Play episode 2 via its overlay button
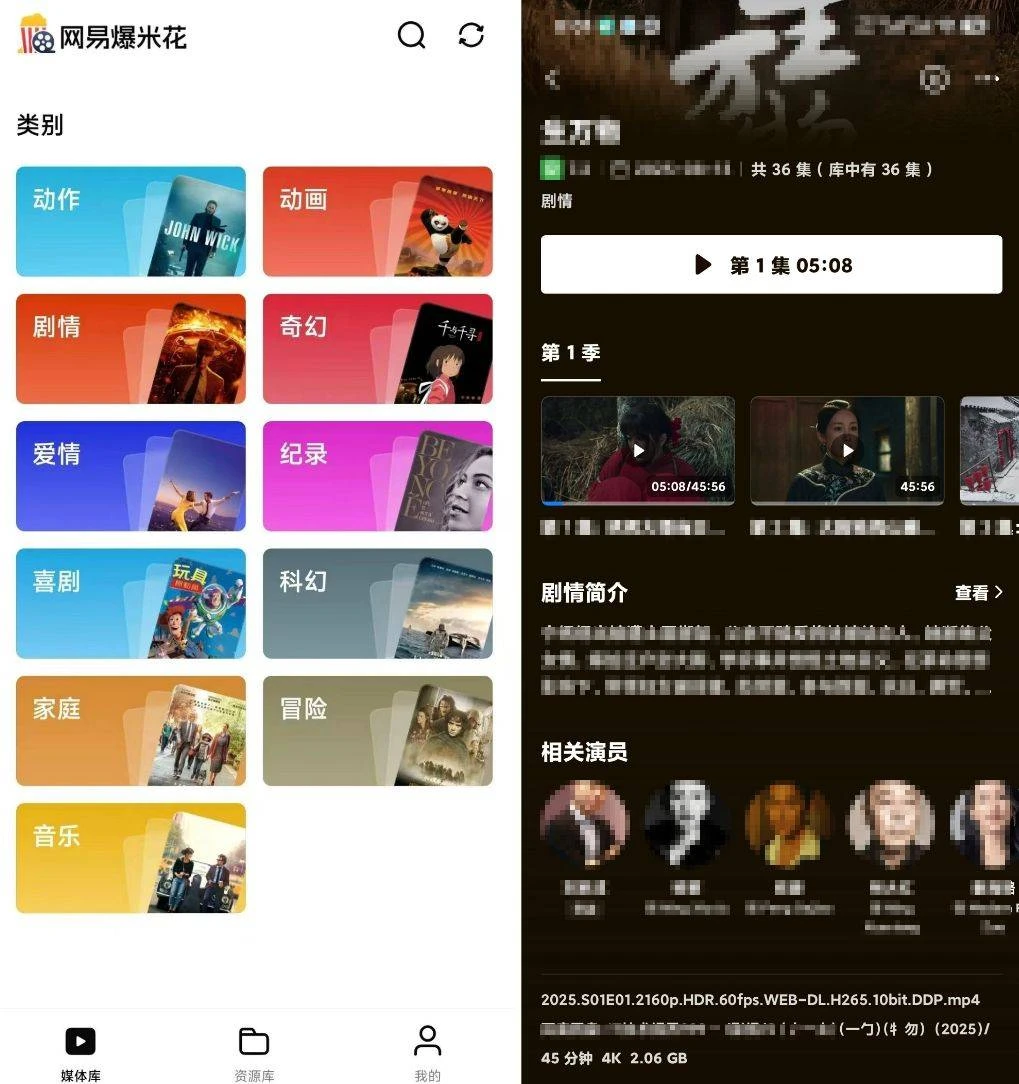1019x1084 pixels. click(x=846, y=450)
